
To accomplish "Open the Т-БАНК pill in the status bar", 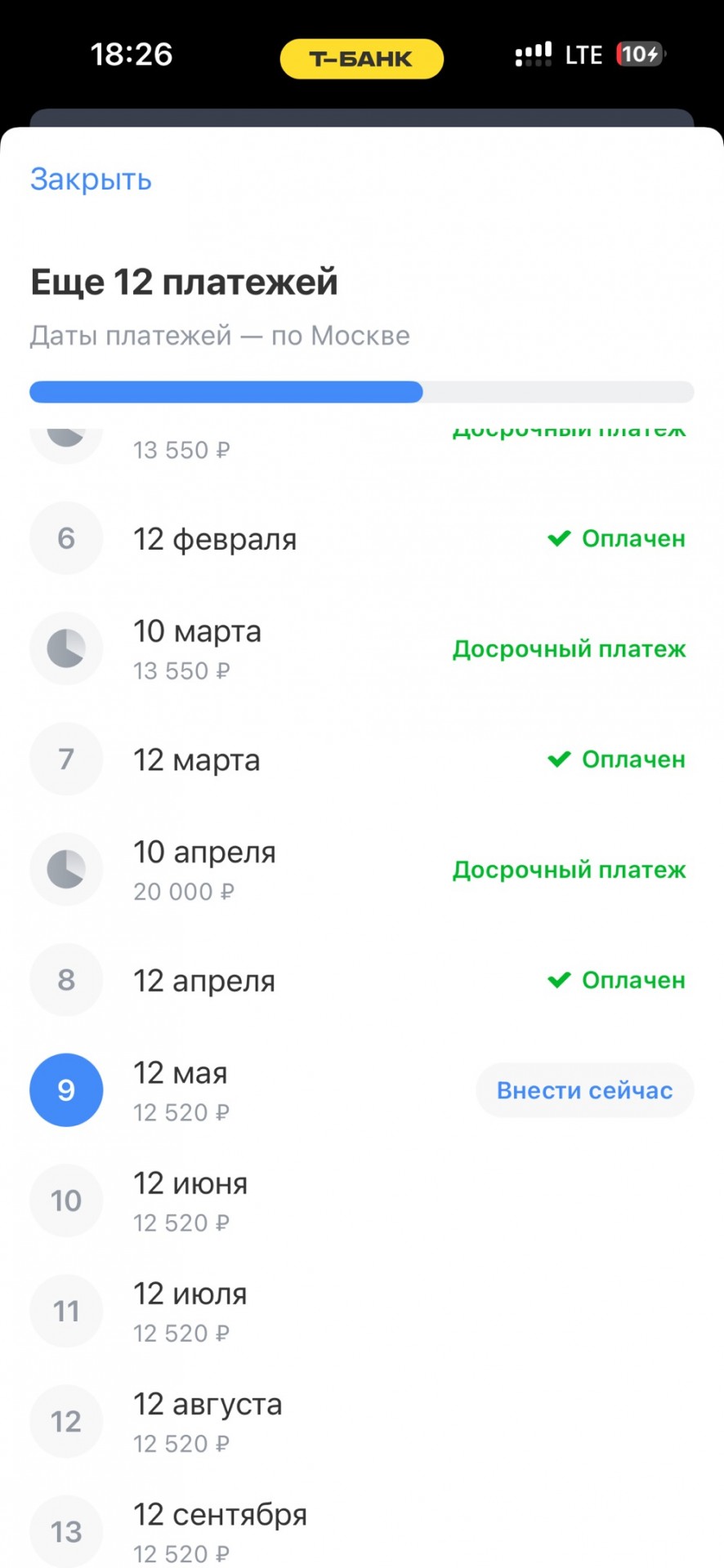I will 361,59.
